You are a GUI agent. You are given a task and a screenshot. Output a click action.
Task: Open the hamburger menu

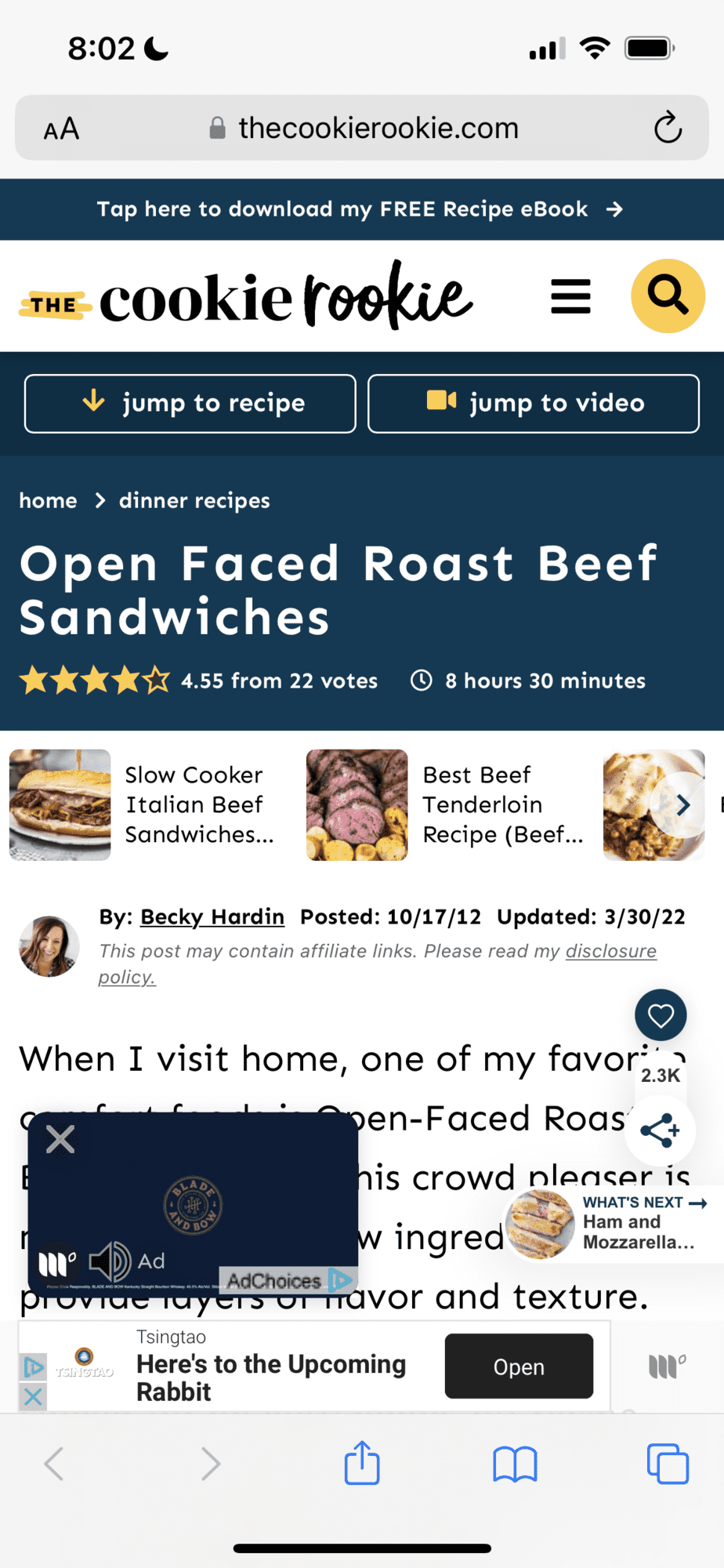click(570, 296)
